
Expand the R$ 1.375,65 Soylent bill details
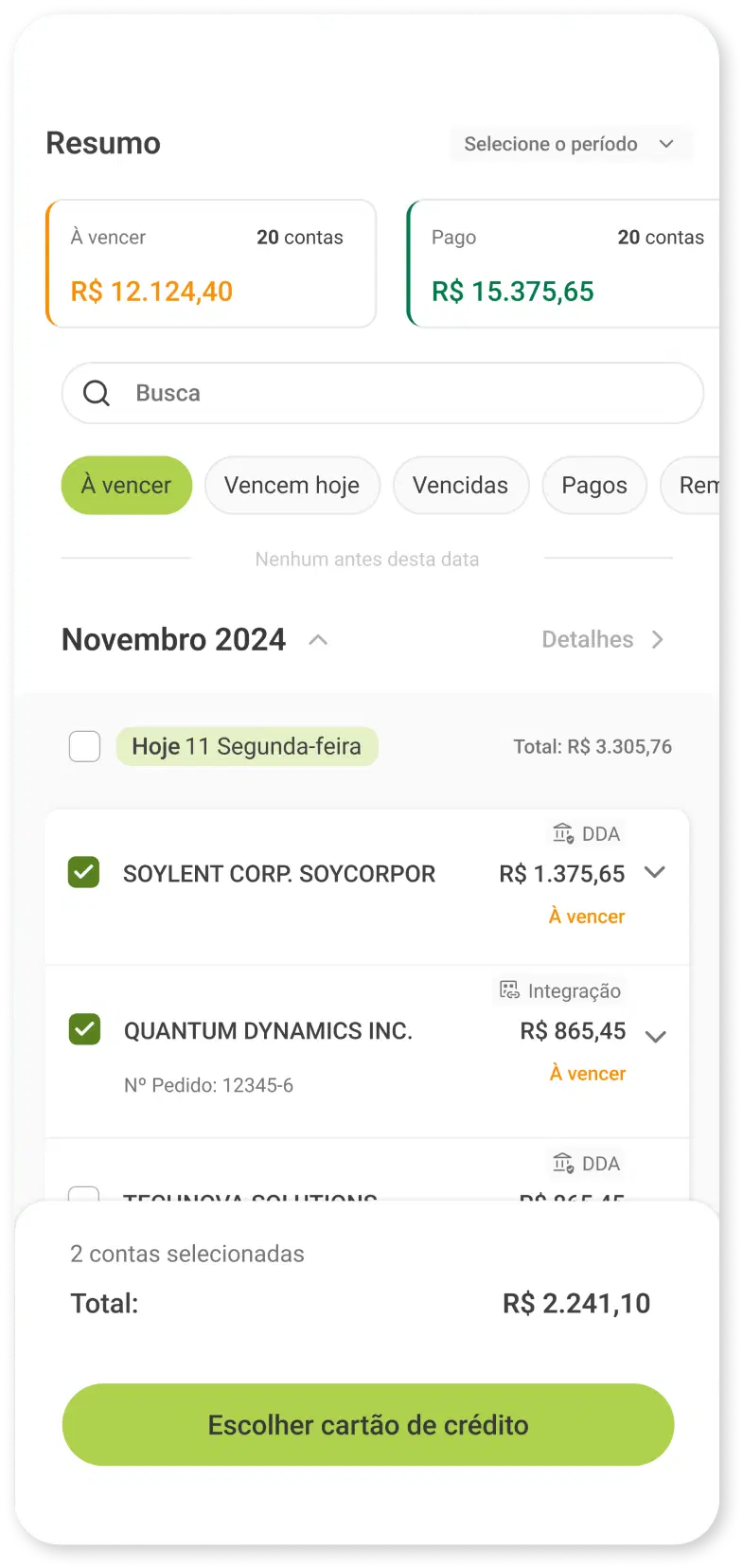click(x=655, y=872)
